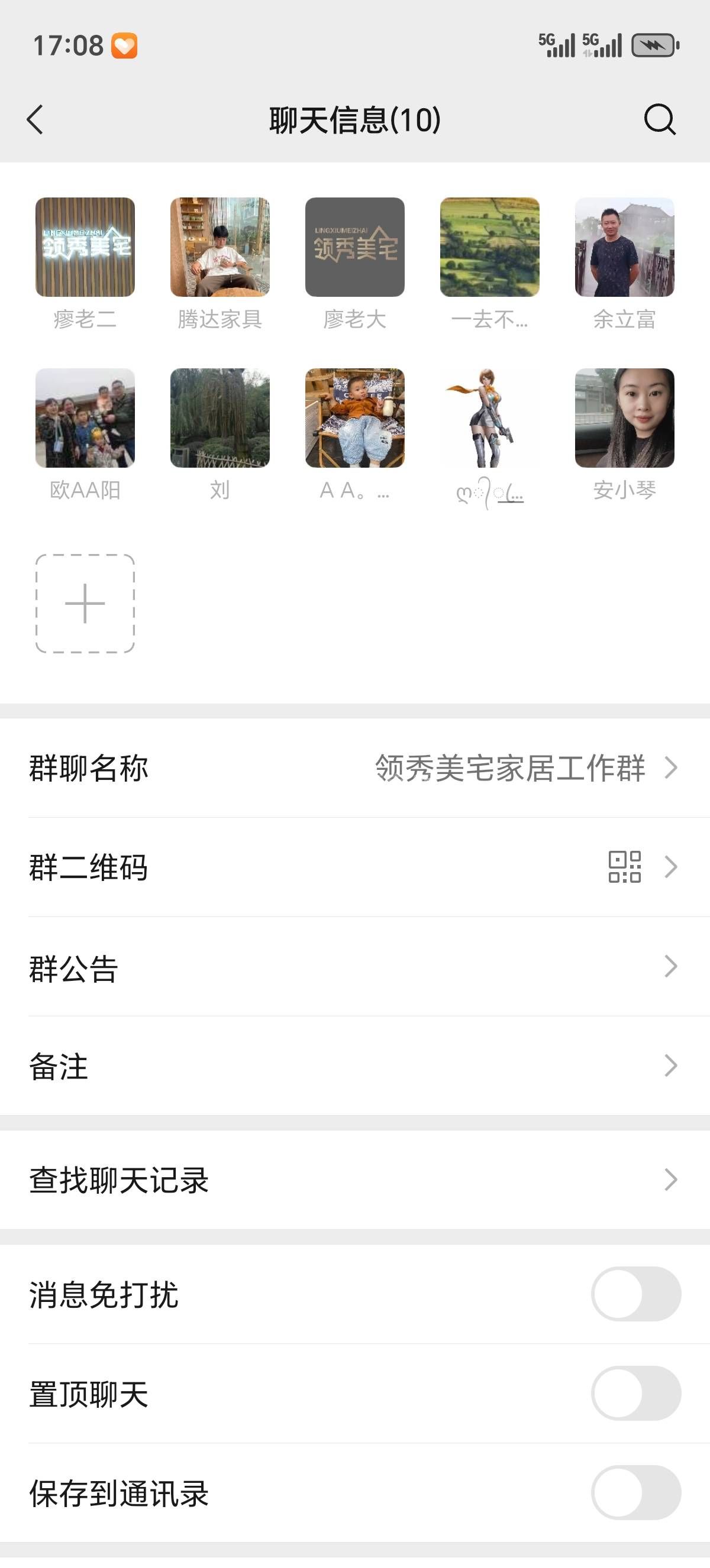
Task: Open member 廖老大's profile
Action: (x=355, y=247)
